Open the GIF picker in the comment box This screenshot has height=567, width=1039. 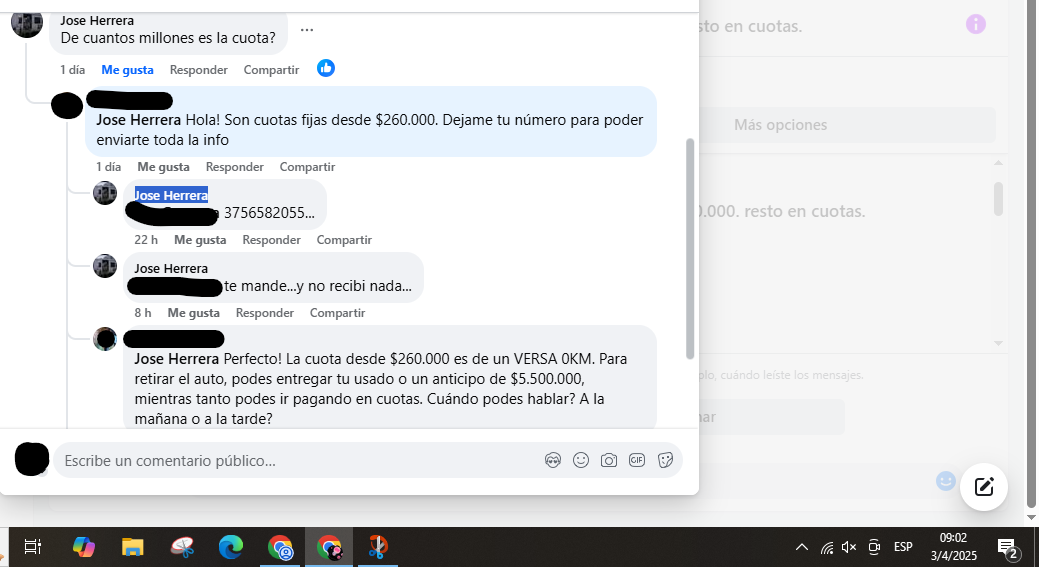[x=637, y=460]
